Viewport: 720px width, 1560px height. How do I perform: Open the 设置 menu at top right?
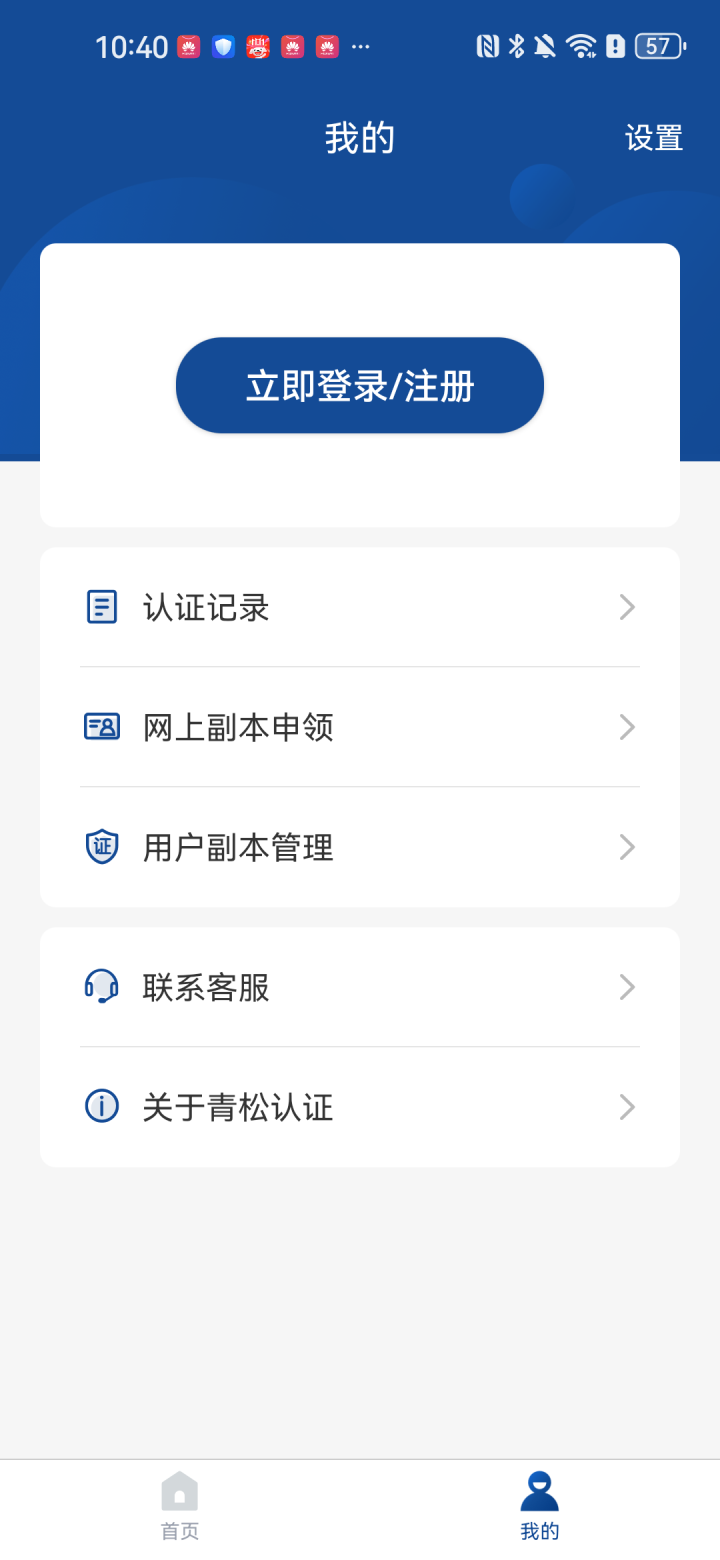(655, 137)
